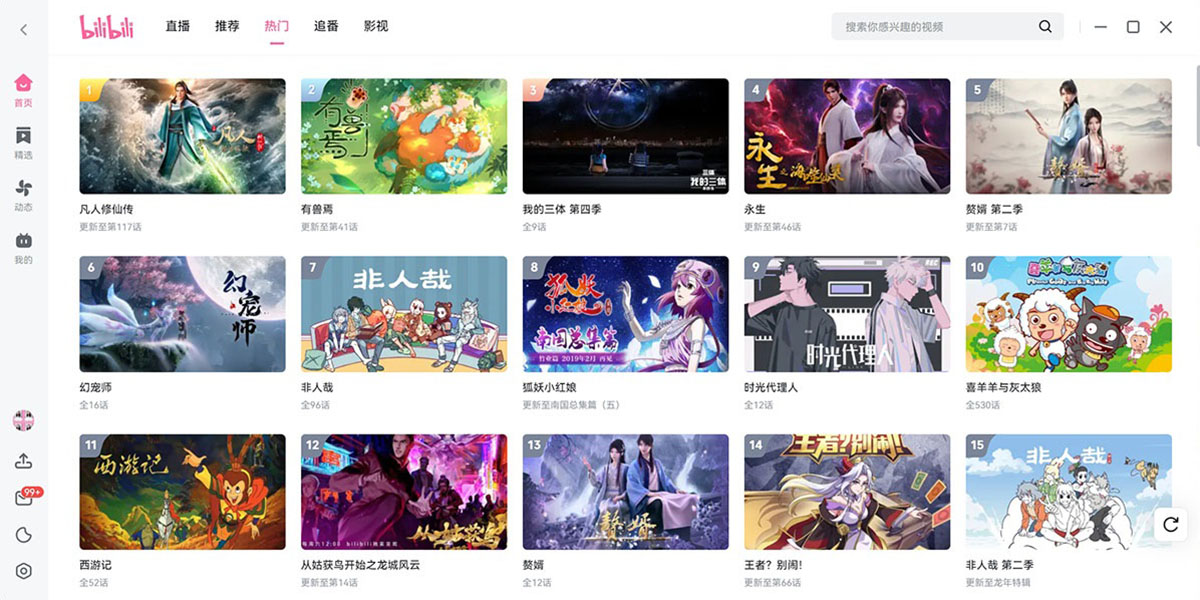Open the 影视 tab

click(x=376, y=26)
